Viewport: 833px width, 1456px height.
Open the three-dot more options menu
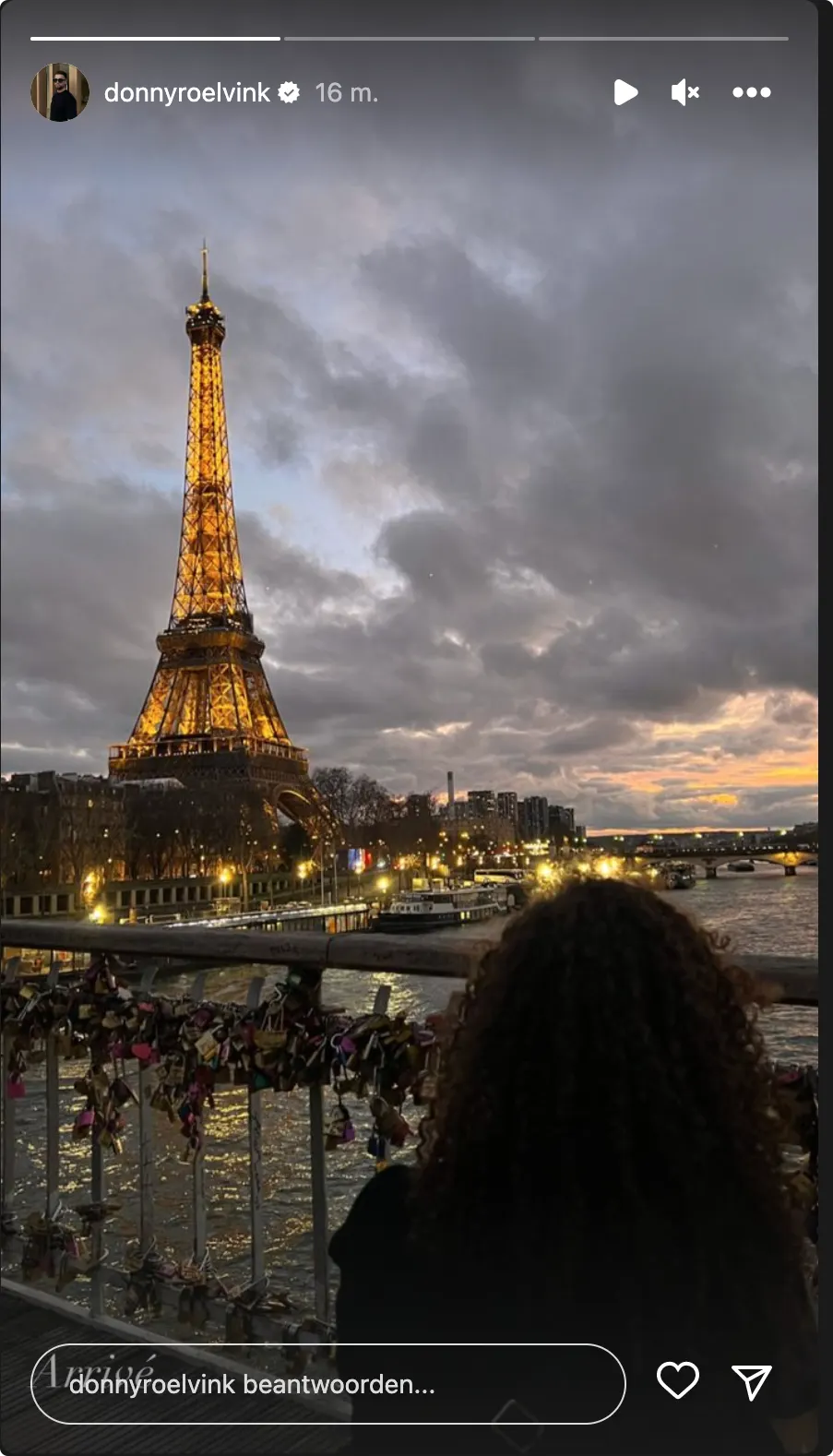click(x=751, y=92)
